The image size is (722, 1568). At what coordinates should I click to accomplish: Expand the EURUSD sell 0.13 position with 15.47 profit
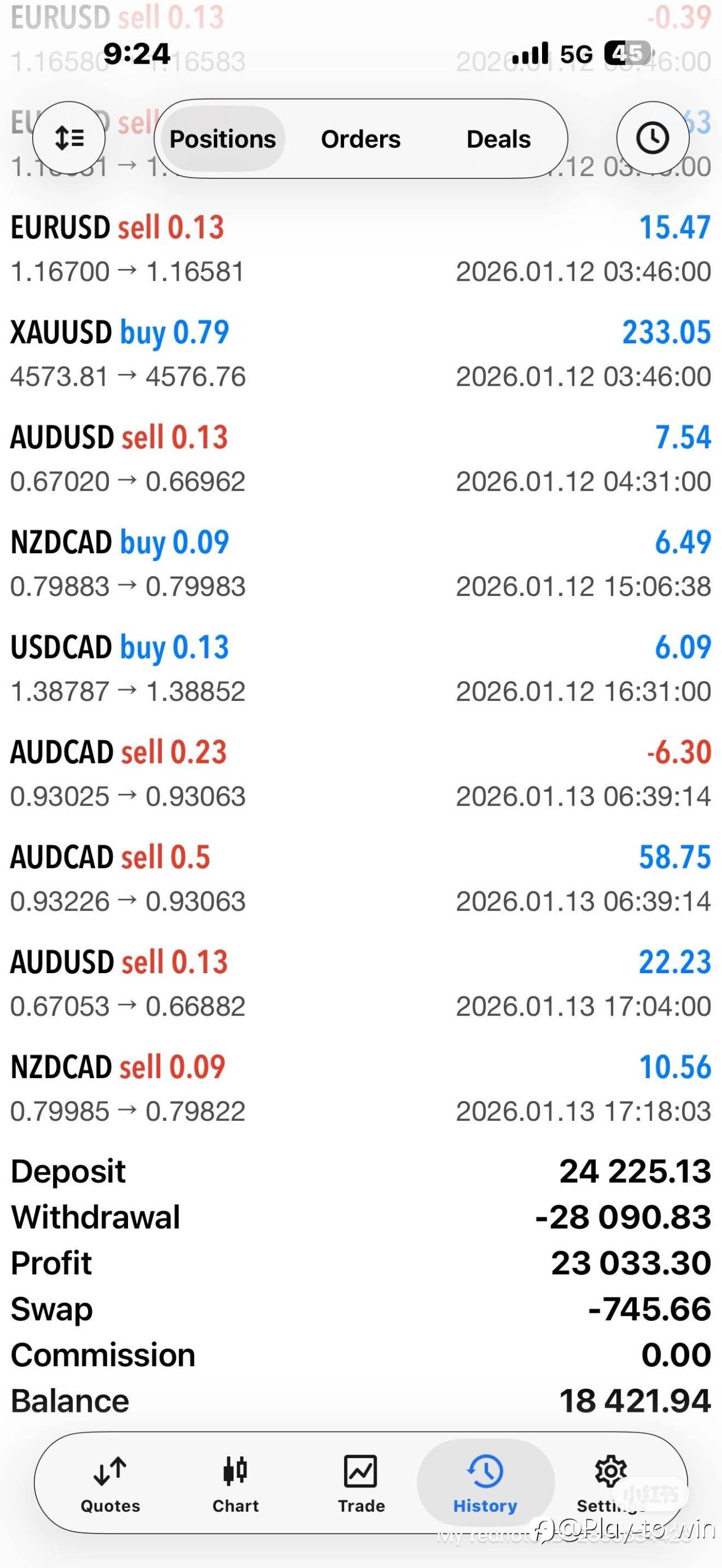[x=361, y=249]
